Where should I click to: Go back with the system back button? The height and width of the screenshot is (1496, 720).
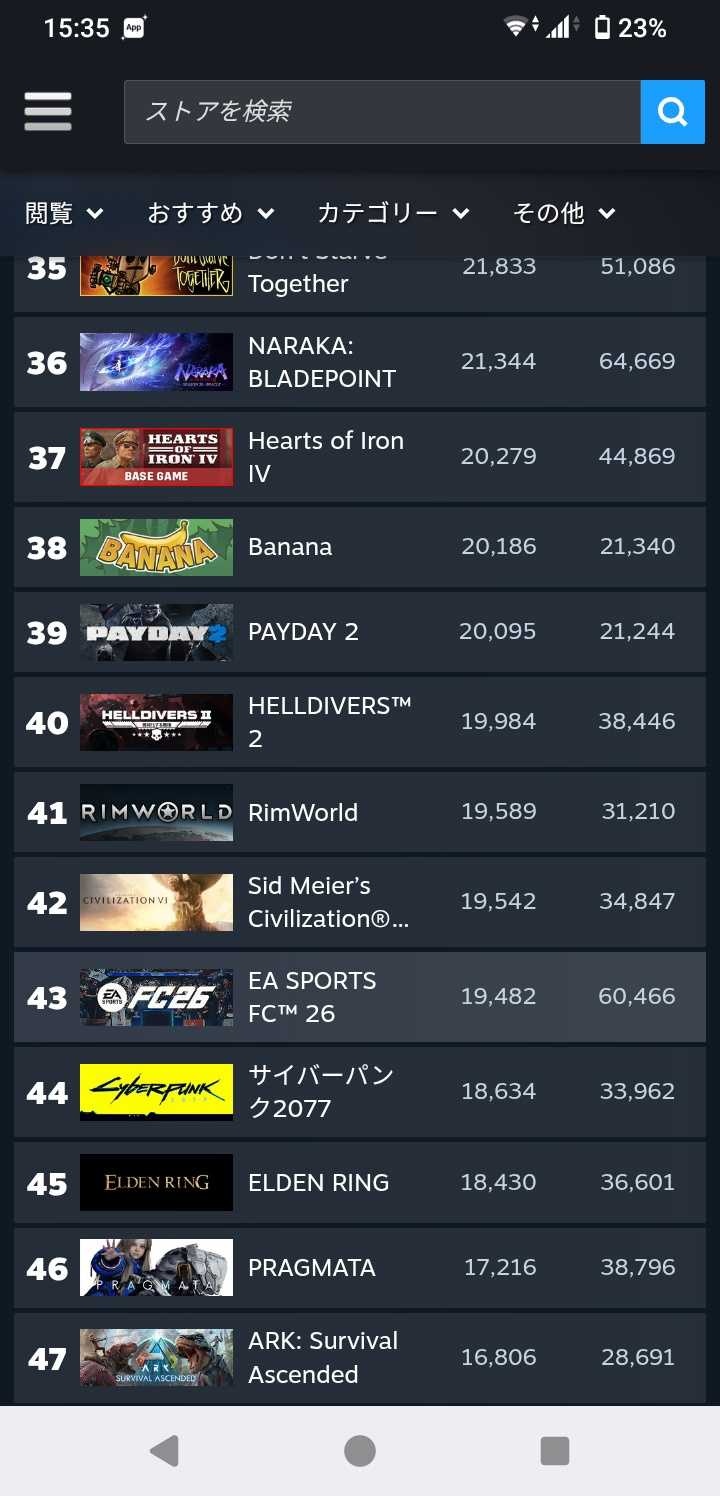point(163,1450)
